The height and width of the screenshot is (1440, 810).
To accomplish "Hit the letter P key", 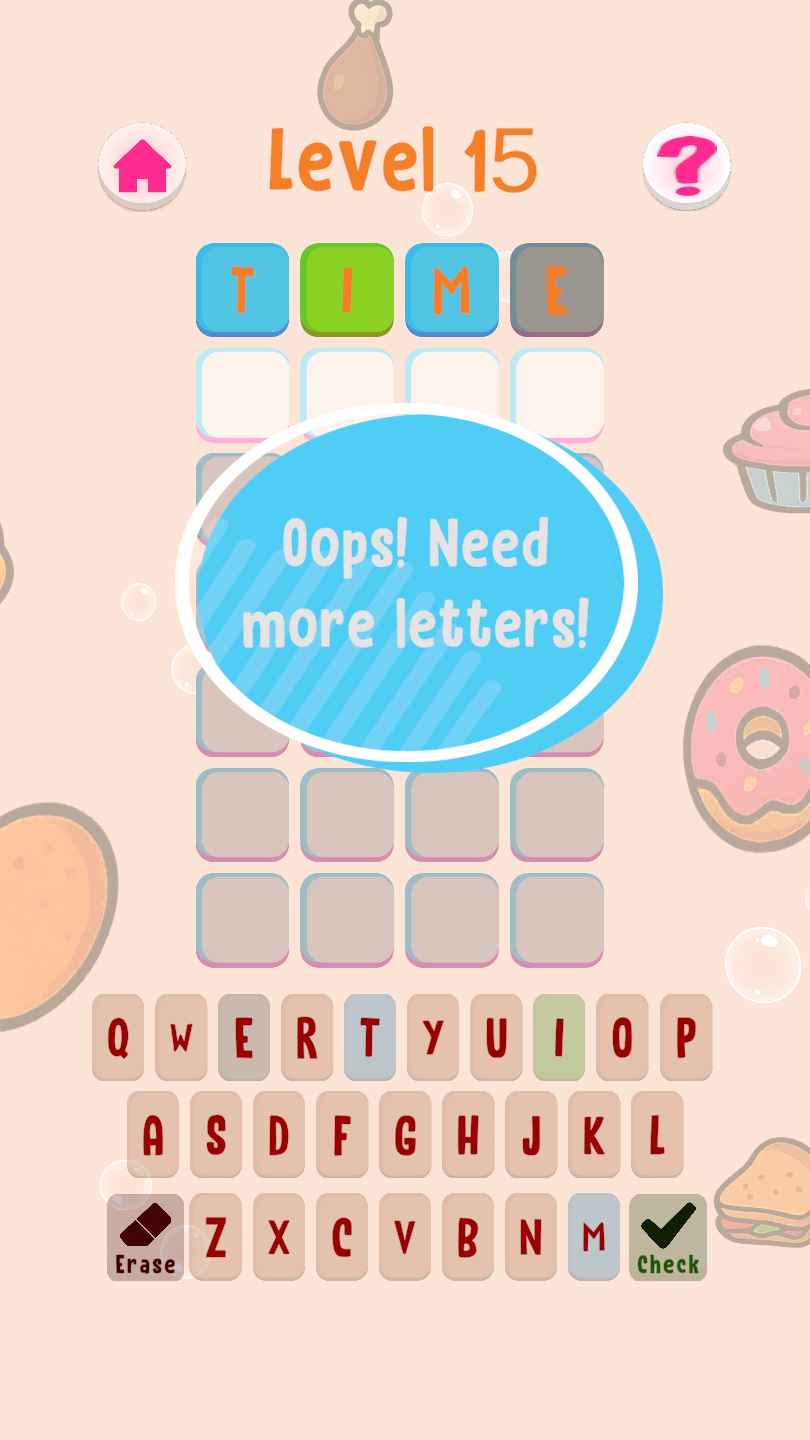I will click(686, 1038).
